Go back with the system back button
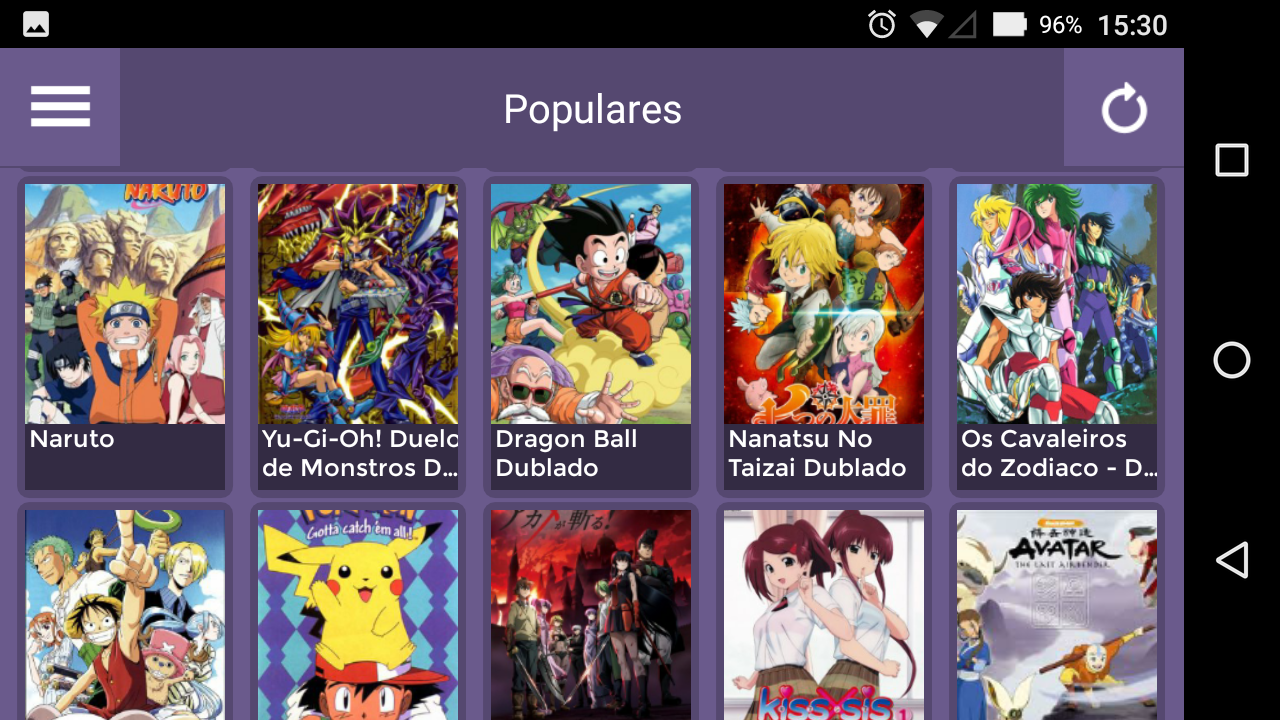The width and height of the screenshot is (1280, 720). click(1232, 560)
